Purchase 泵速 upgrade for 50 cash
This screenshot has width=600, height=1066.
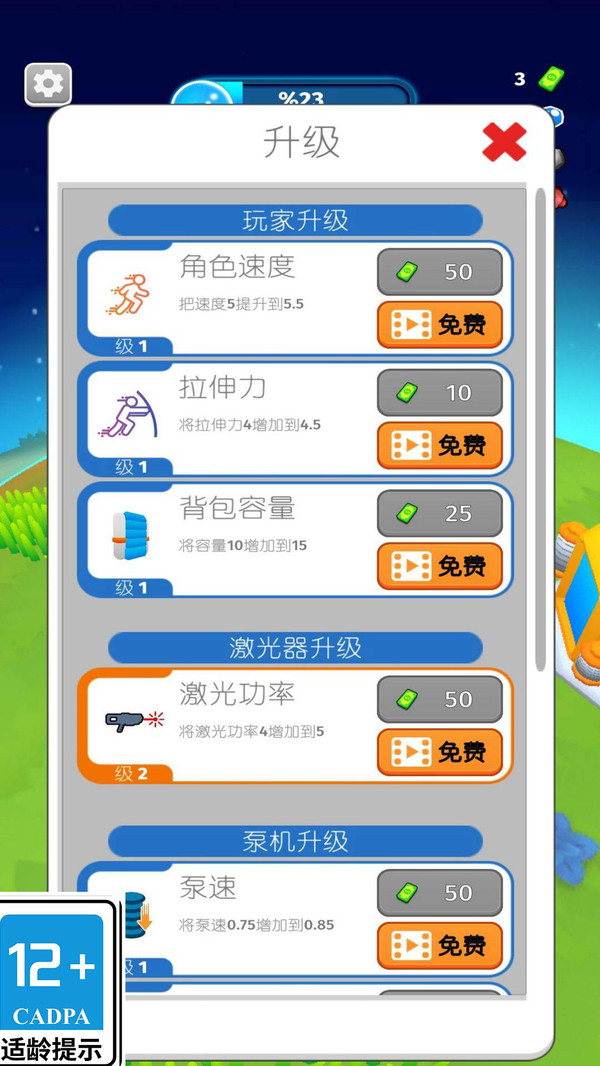pyautogui.click(x=440, y=893)
